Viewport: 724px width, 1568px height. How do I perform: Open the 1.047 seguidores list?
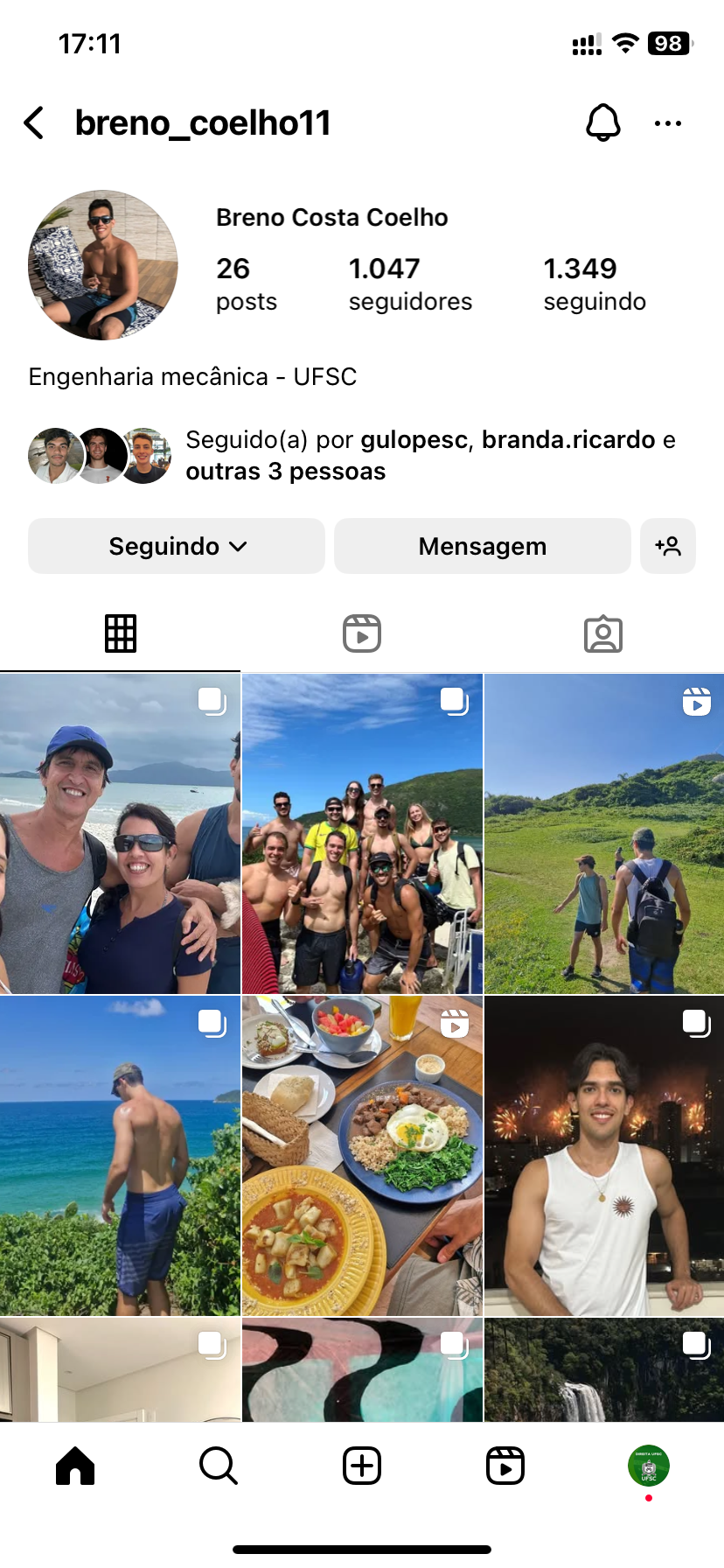tap(410, 283)
